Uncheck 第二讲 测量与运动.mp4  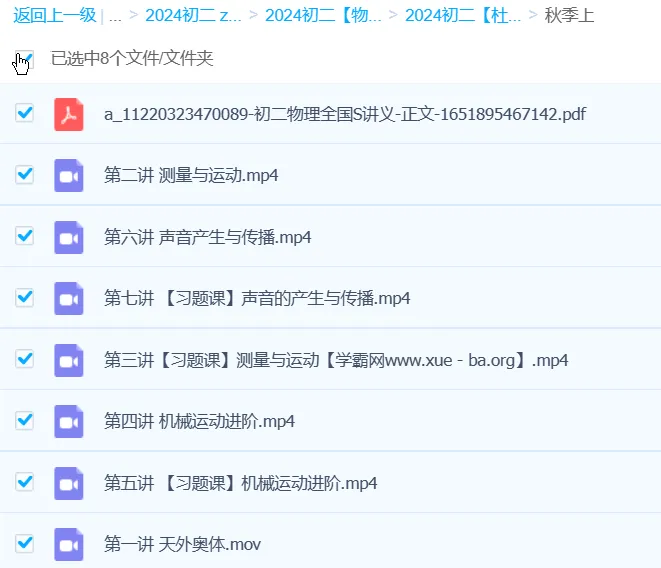(x=25, y=174)
